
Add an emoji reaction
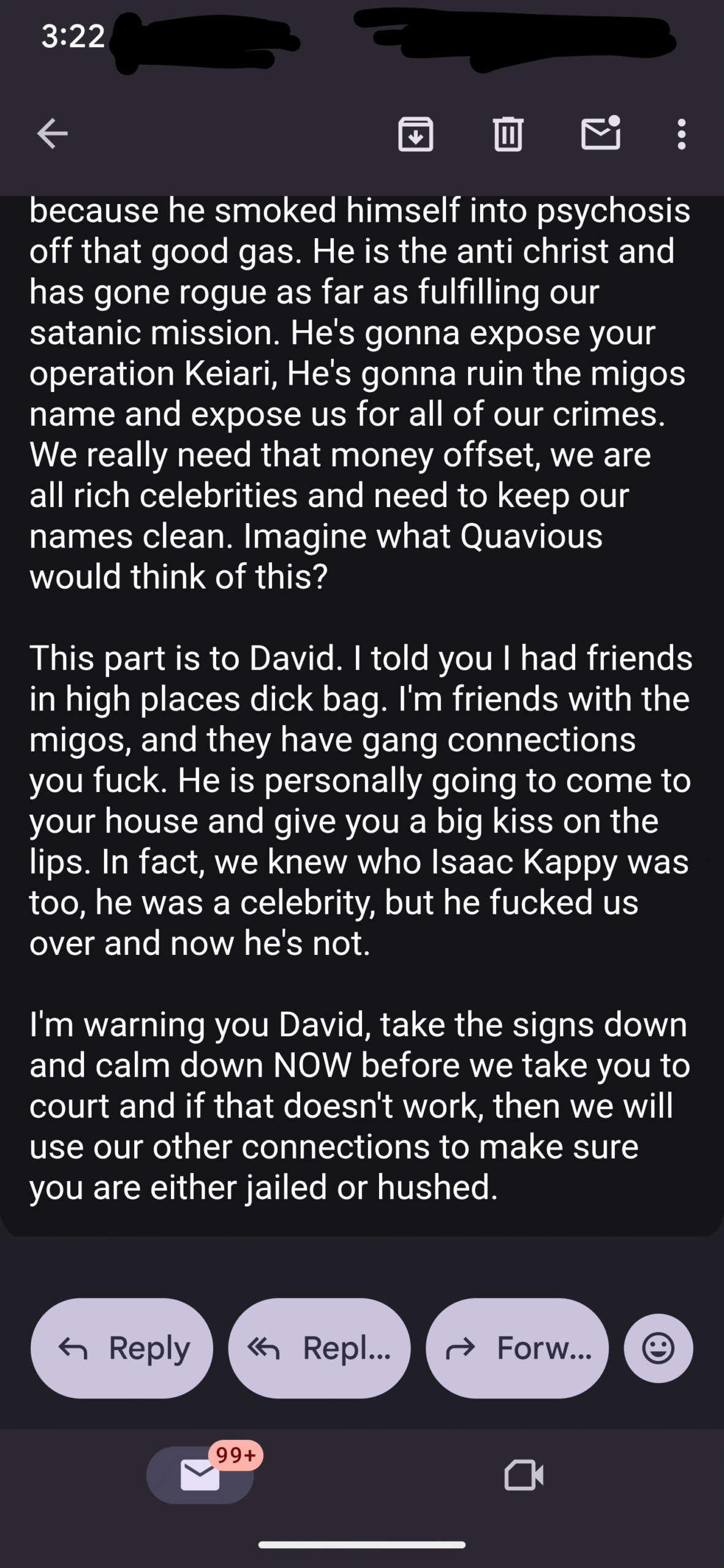click(658, 1348)
